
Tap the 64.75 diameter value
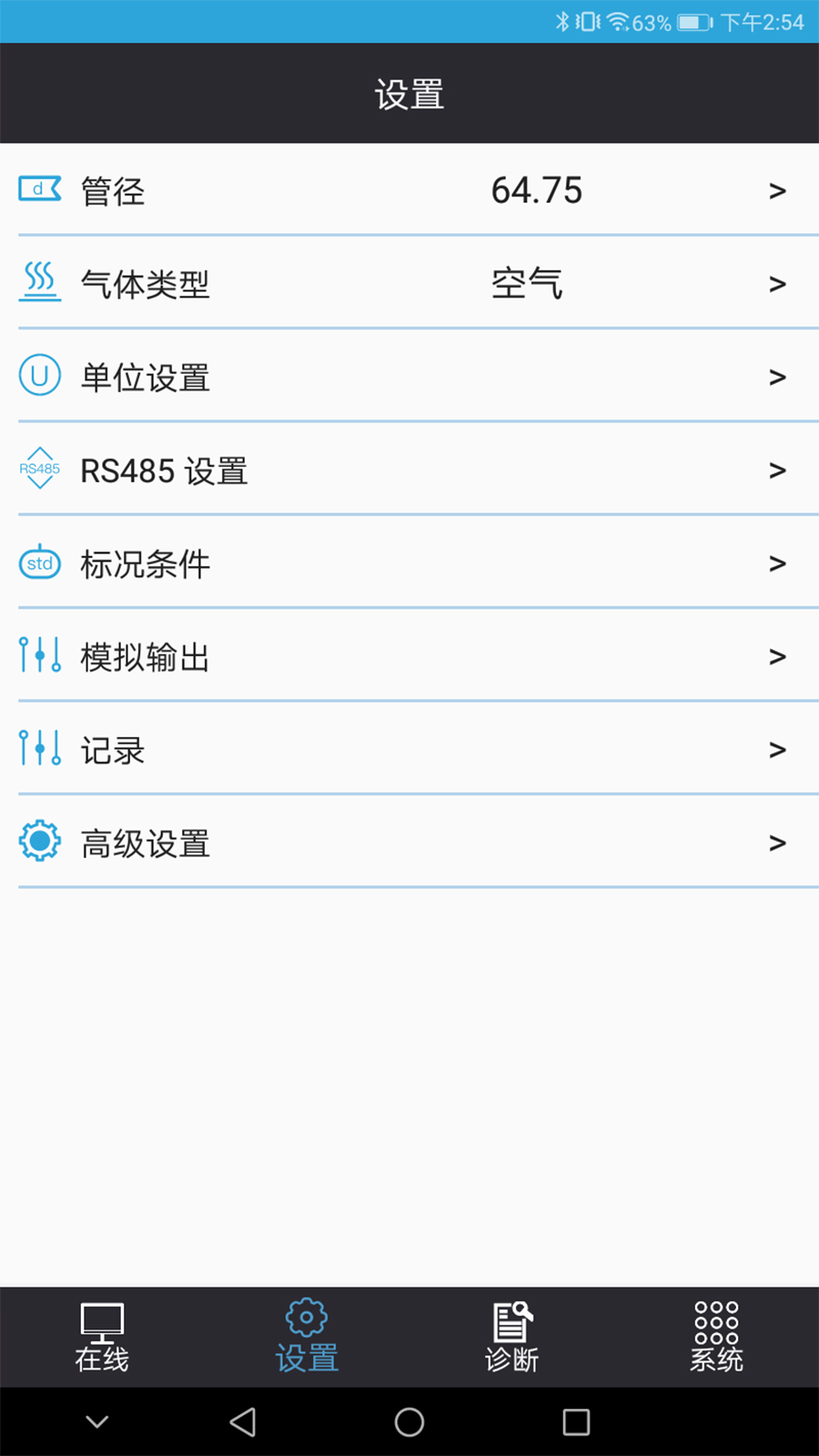pos(537,189)
